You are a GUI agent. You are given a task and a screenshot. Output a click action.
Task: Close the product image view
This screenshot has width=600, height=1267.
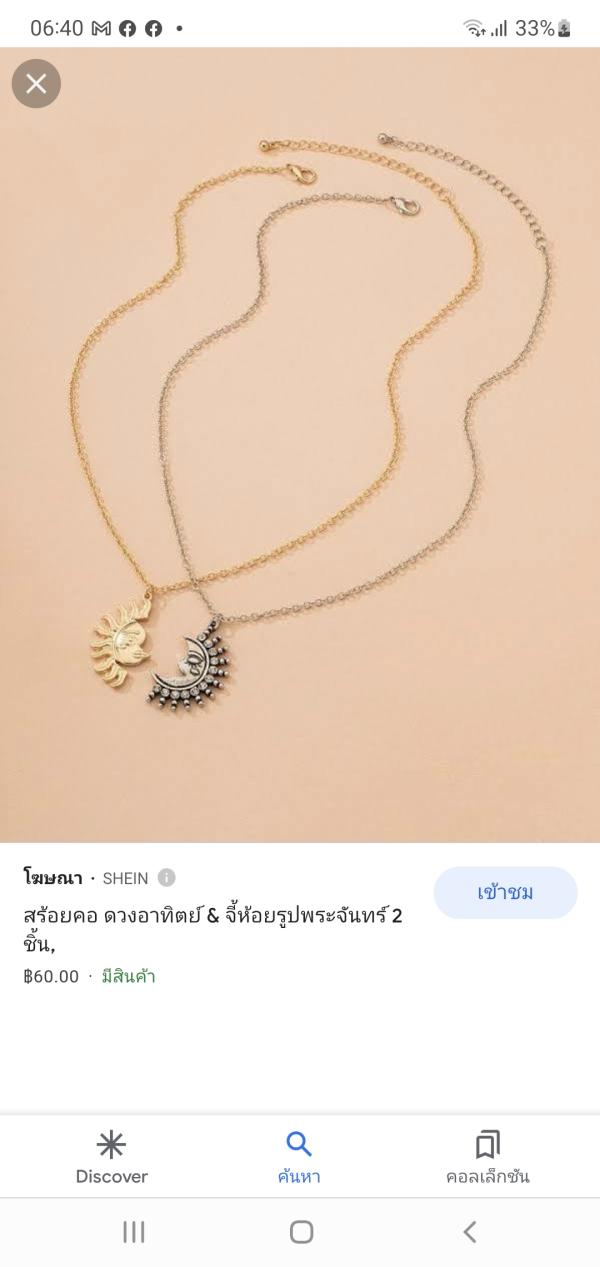(36, 84)
